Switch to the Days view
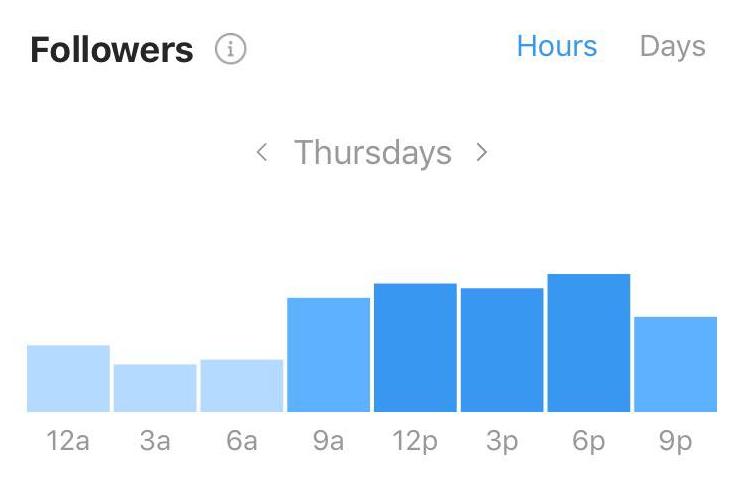744x483 pixels. 672,46
